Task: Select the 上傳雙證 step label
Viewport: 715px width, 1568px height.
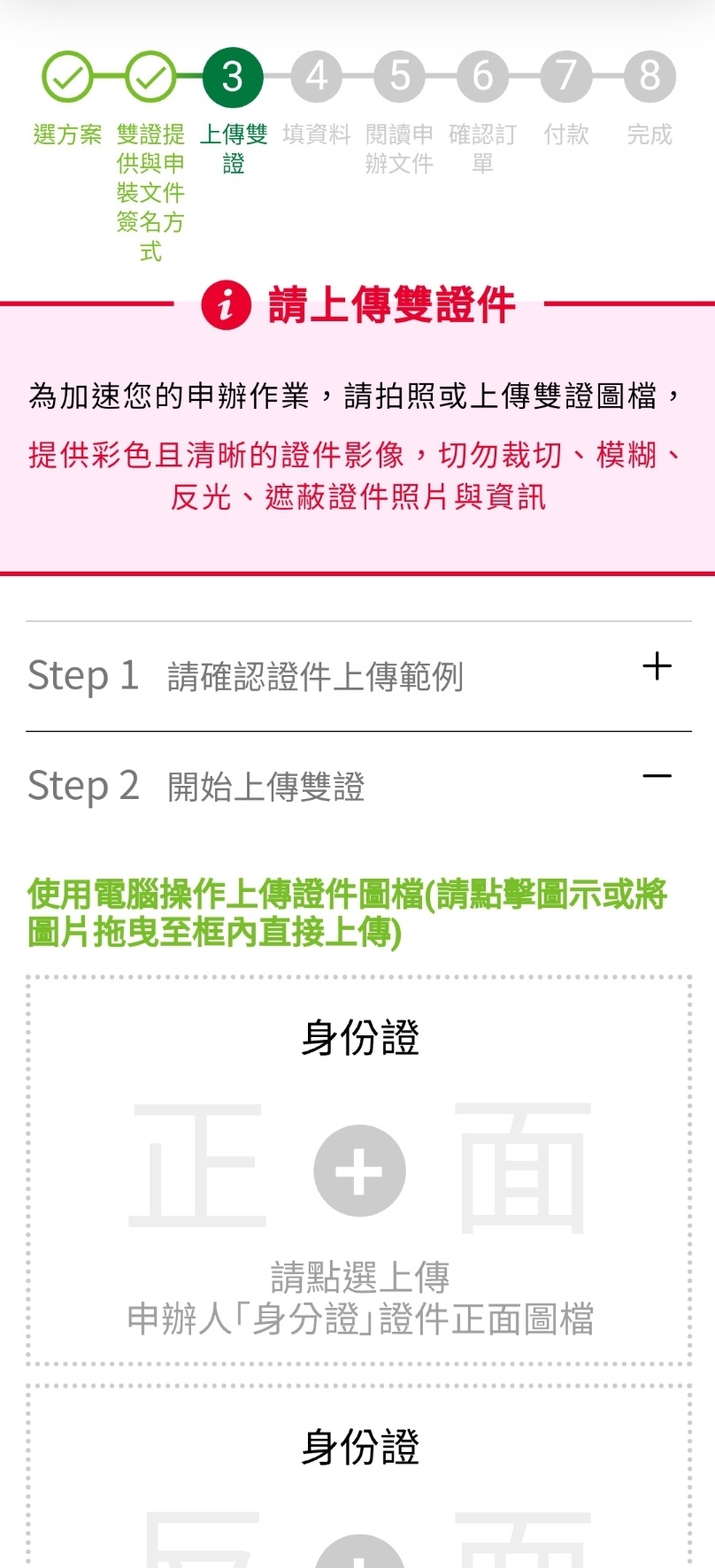Action: click(x=233, y=149)
